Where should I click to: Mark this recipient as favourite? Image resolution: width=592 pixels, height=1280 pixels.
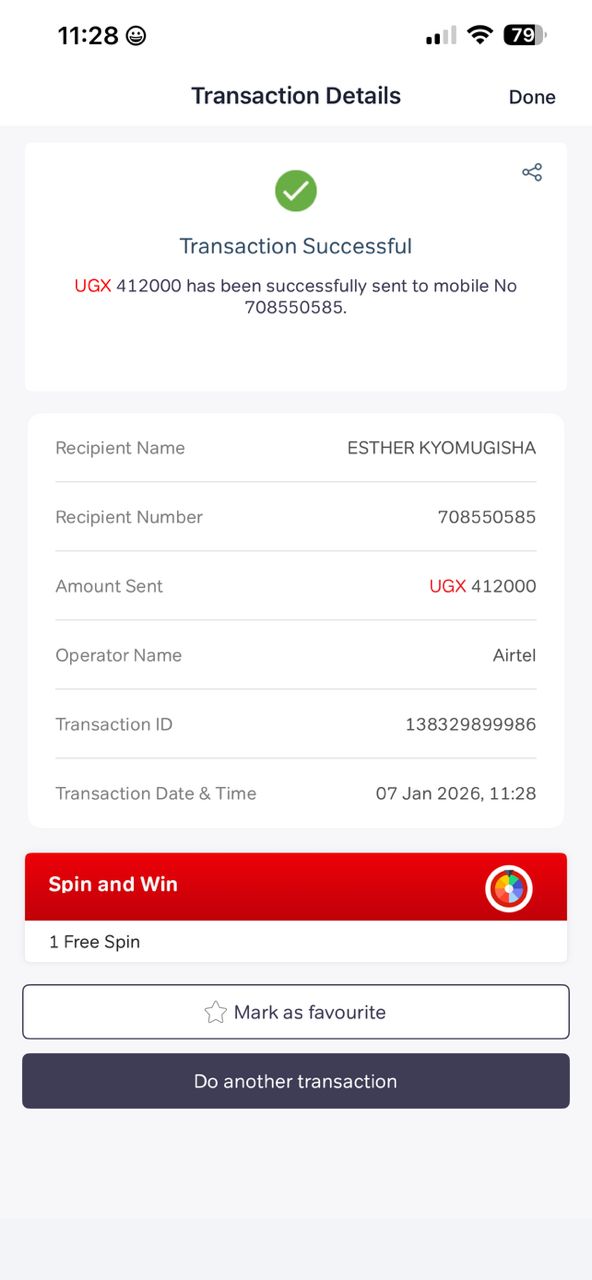point(296,1012)
